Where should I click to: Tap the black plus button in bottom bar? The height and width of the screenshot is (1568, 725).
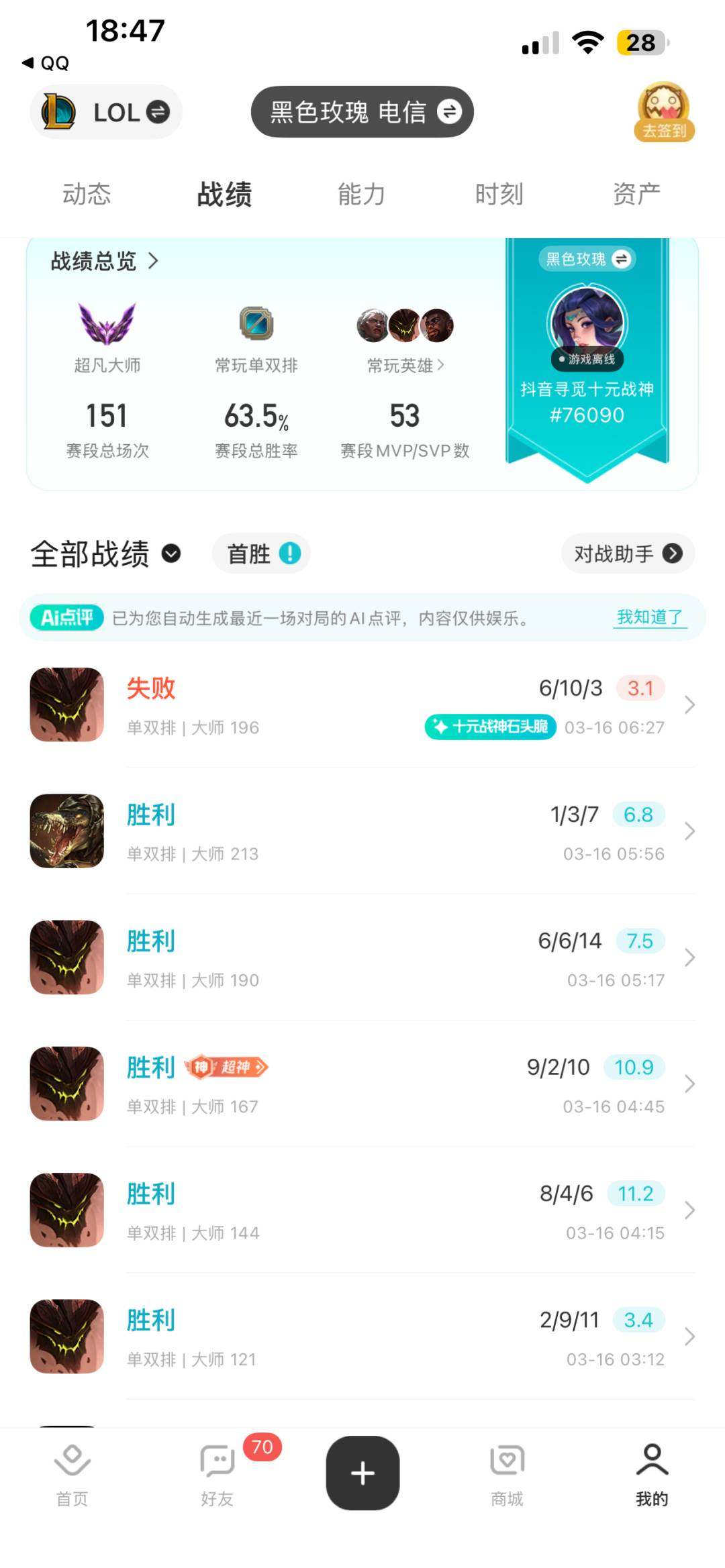362,1473
